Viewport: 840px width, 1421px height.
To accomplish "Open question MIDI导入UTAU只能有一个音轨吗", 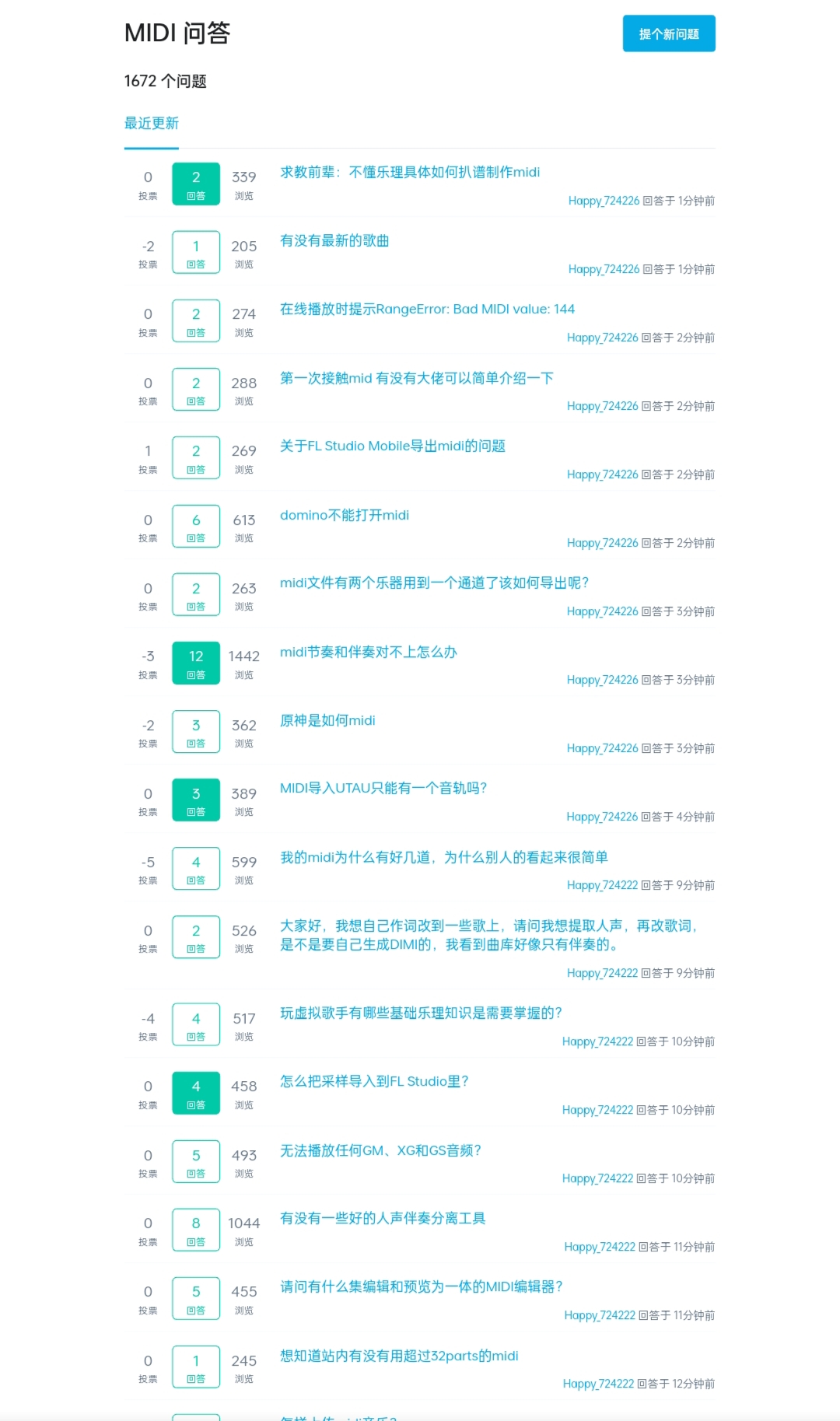I will tap(383, 788).
